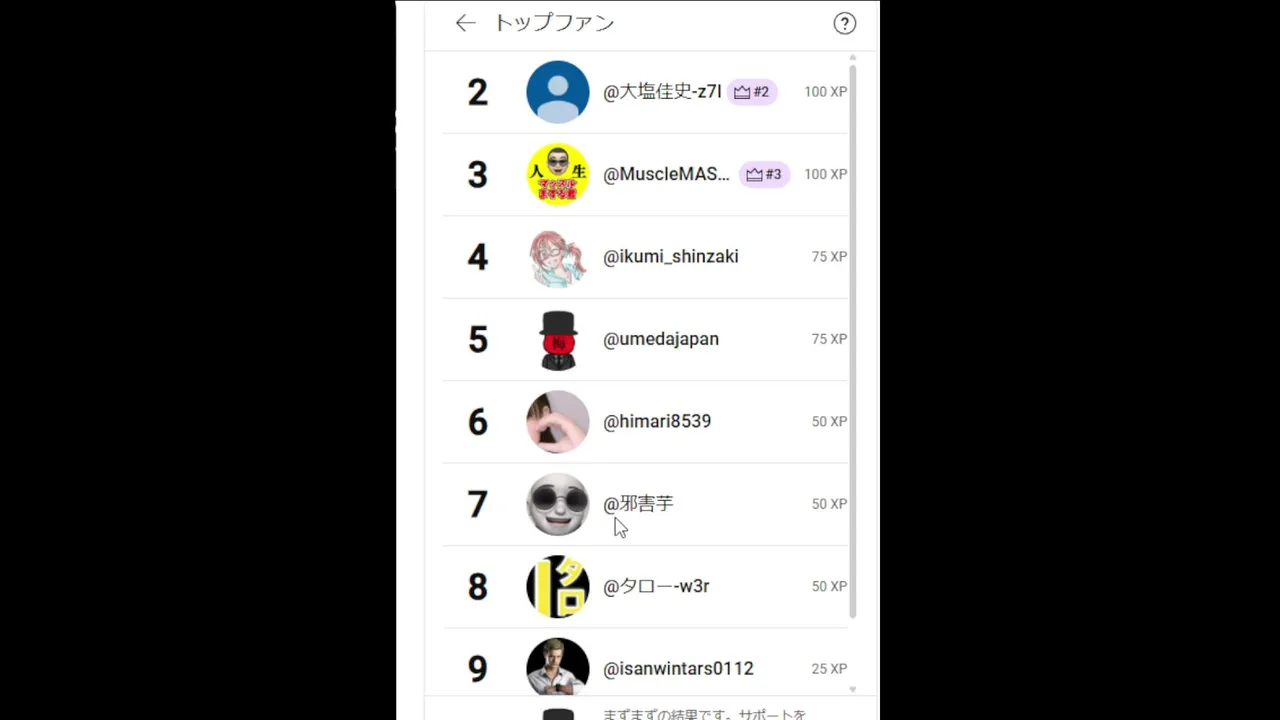Viewport: 1280px width, 720px height.
Task: Open the help question mark icon
Action: 845,24
